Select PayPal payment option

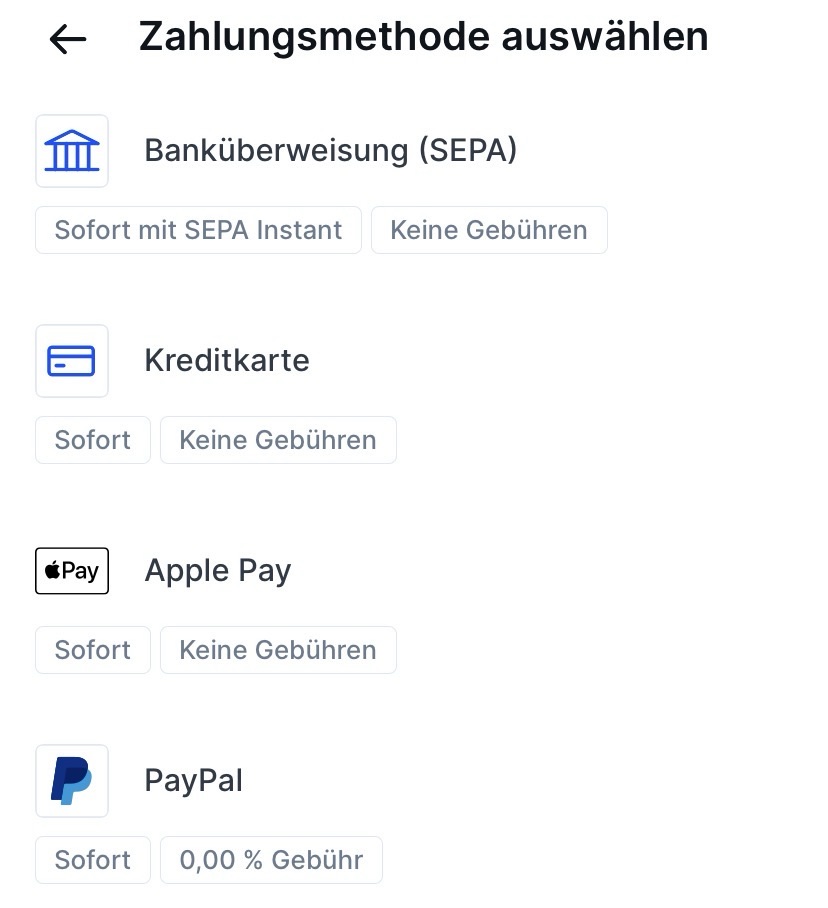pos(193,780)
